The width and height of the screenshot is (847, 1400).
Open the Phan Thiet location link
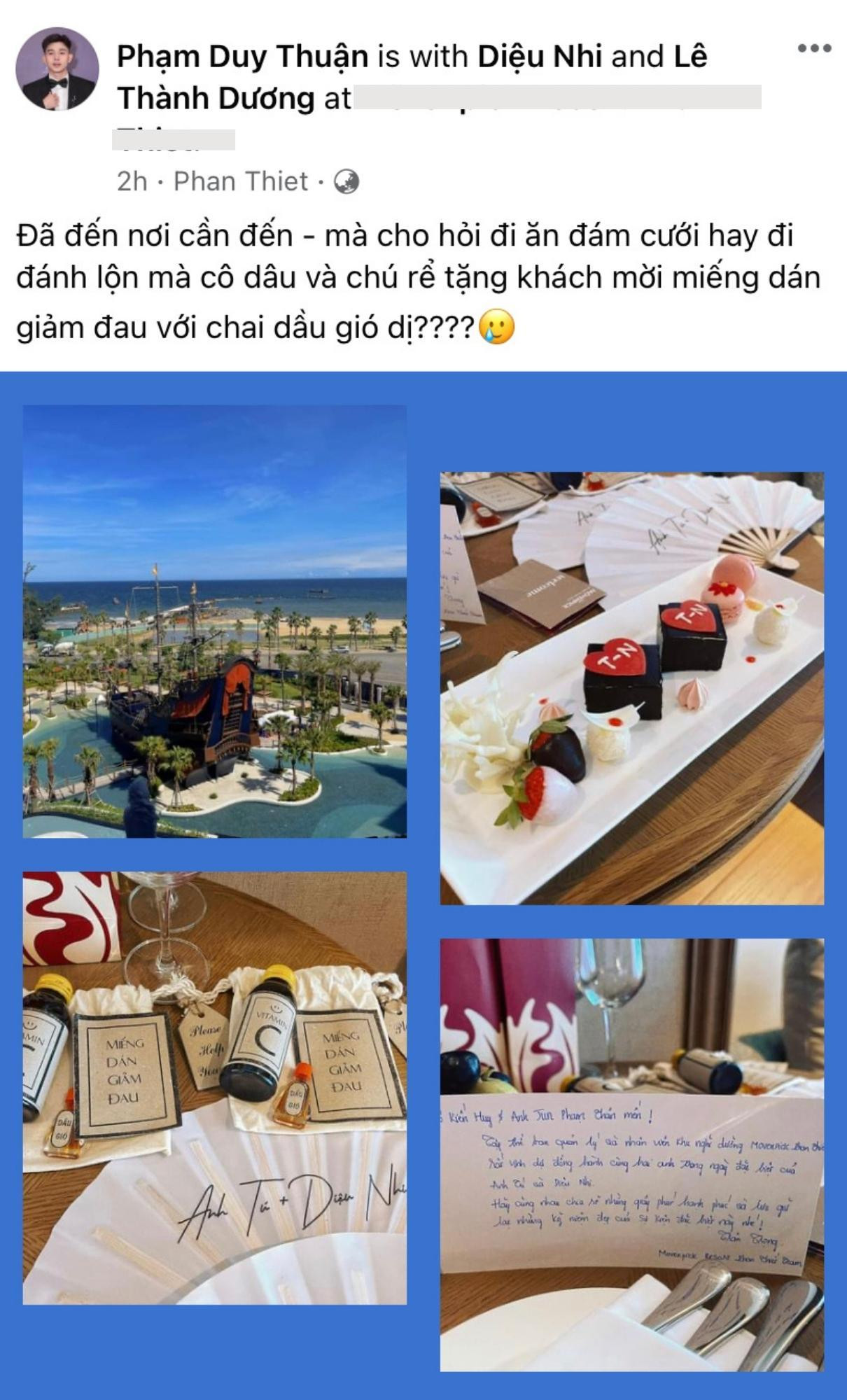[x=240, y=182]
